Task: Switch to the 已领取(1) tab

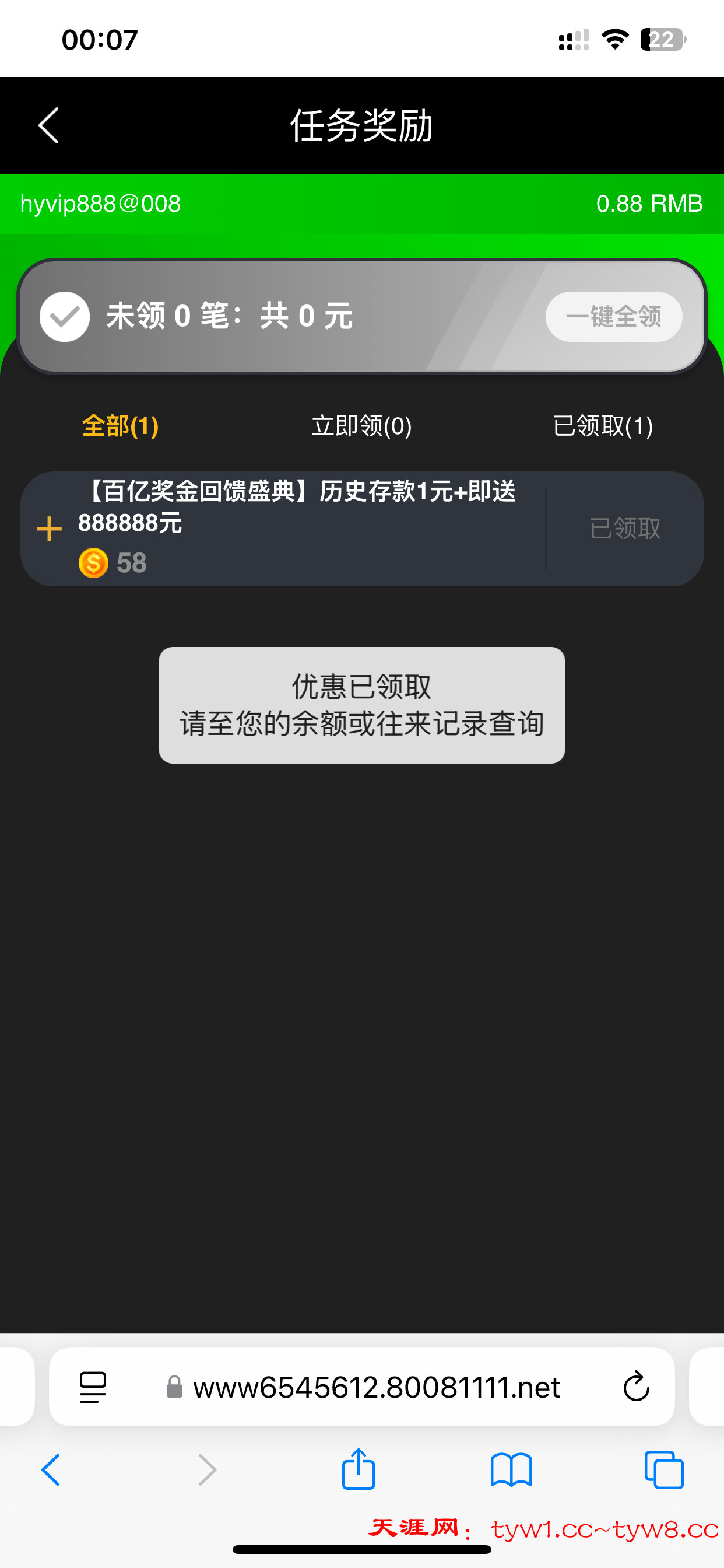Action: click(602, 425)
